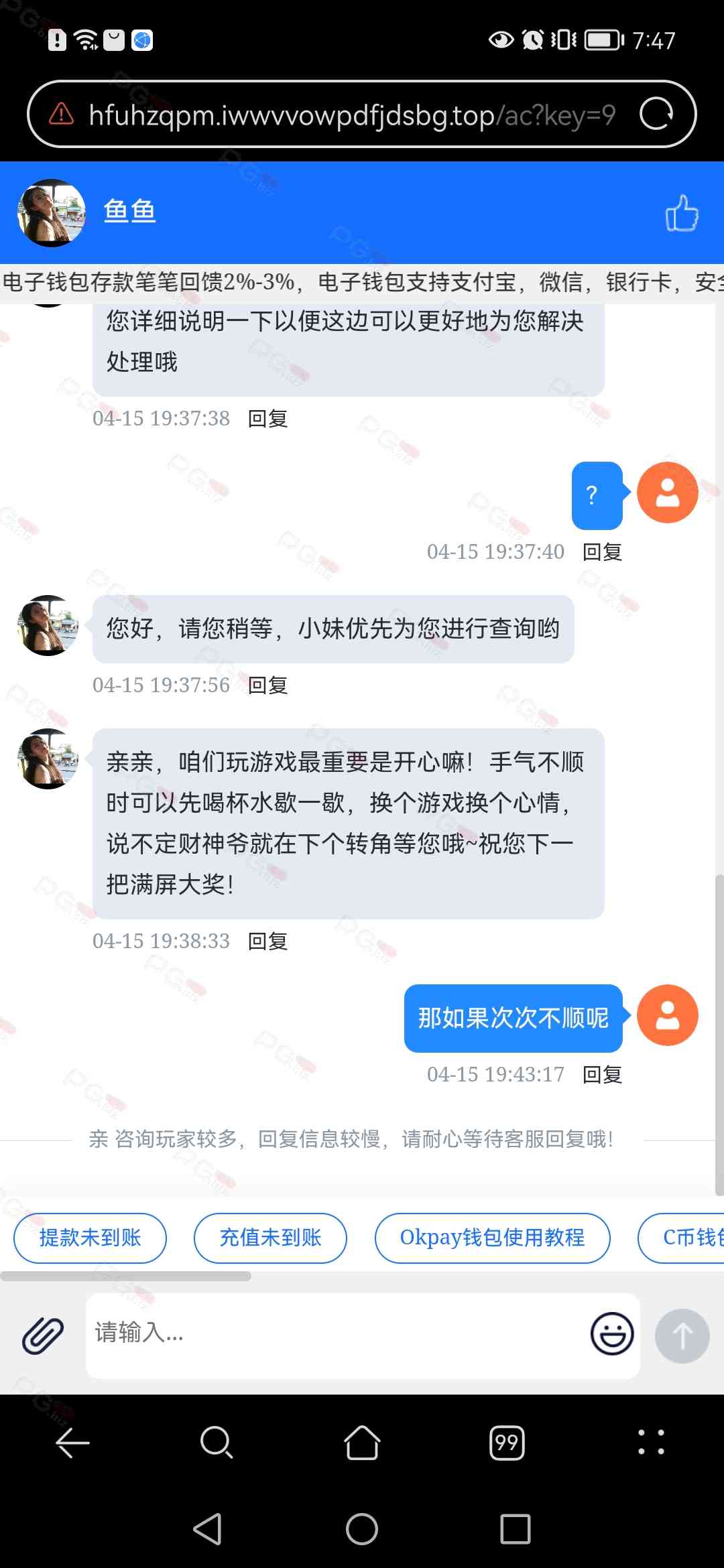Open the browser four-dot menu
Image resolution: width=724 pixels, height=1568 pixels.
pyautogui.click(x=651, y=1442)
